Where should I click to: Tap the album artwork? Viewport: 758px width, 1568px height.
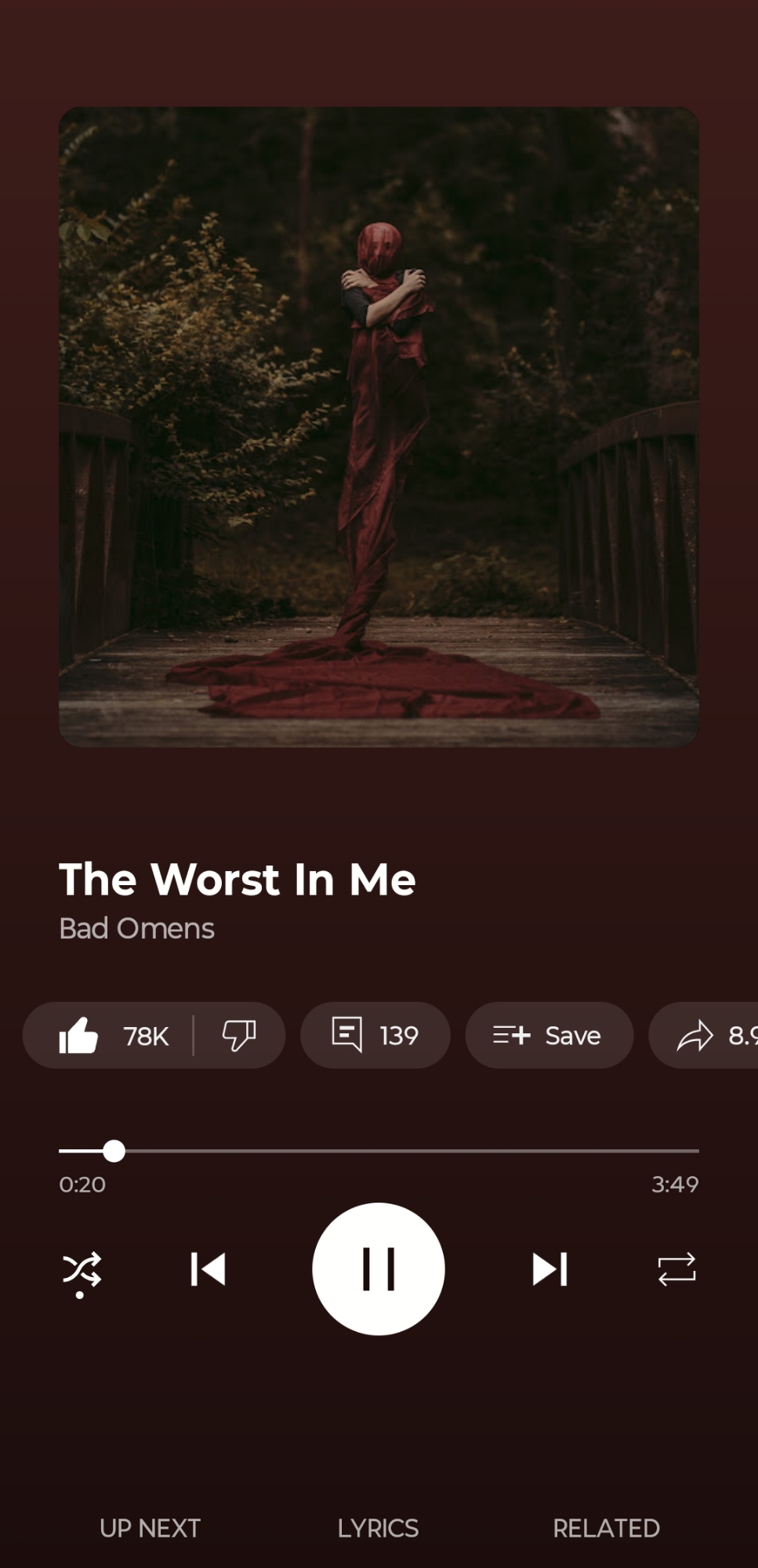pos(379,427)
